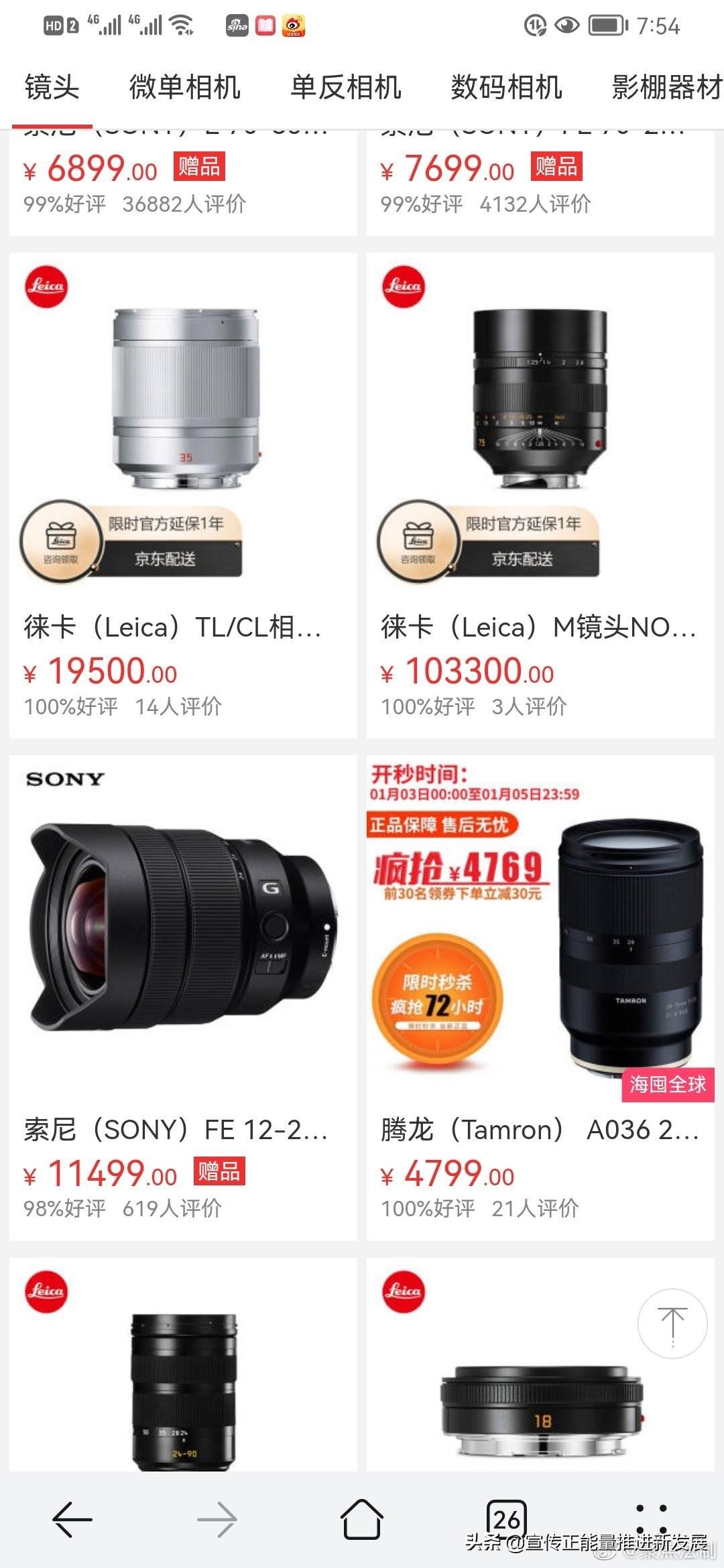Open the 26 browser tabs switcher
Image resolution: width=724 pixels, height=1568 pixels.
(x=506, y=1518)
